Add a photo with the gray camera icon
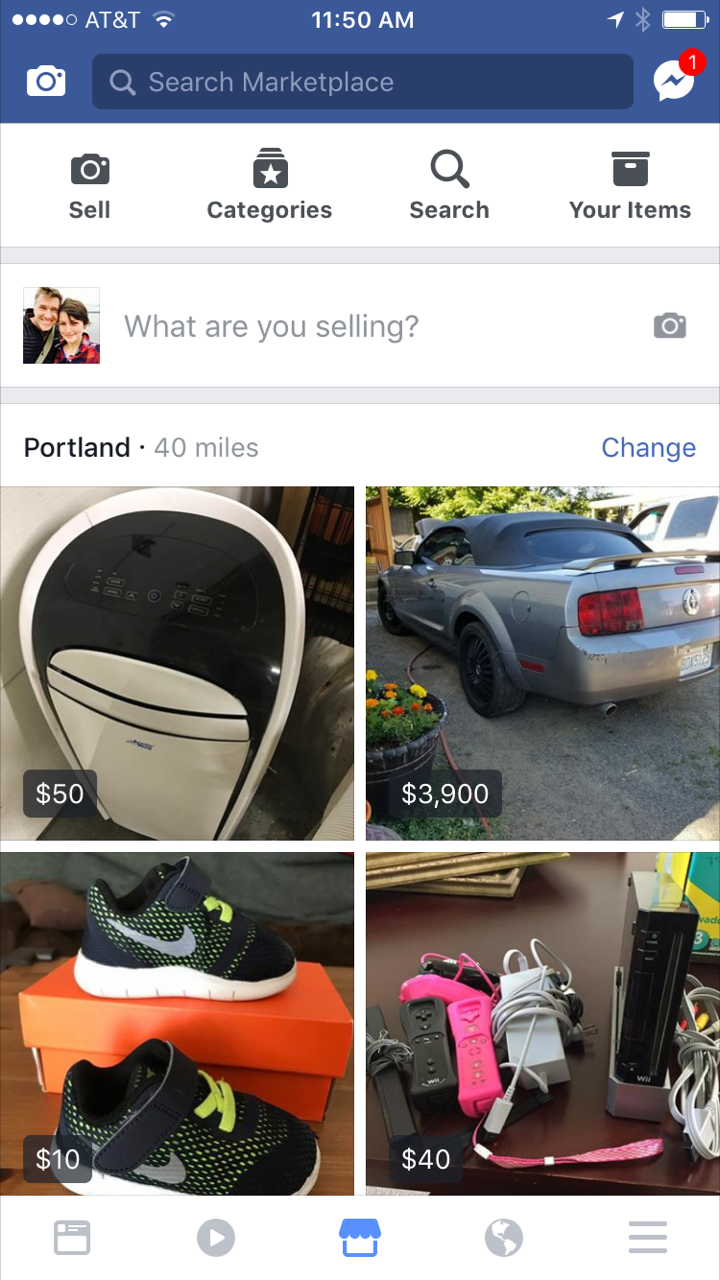Screen dimensions: 720x1280 [670, 326]
